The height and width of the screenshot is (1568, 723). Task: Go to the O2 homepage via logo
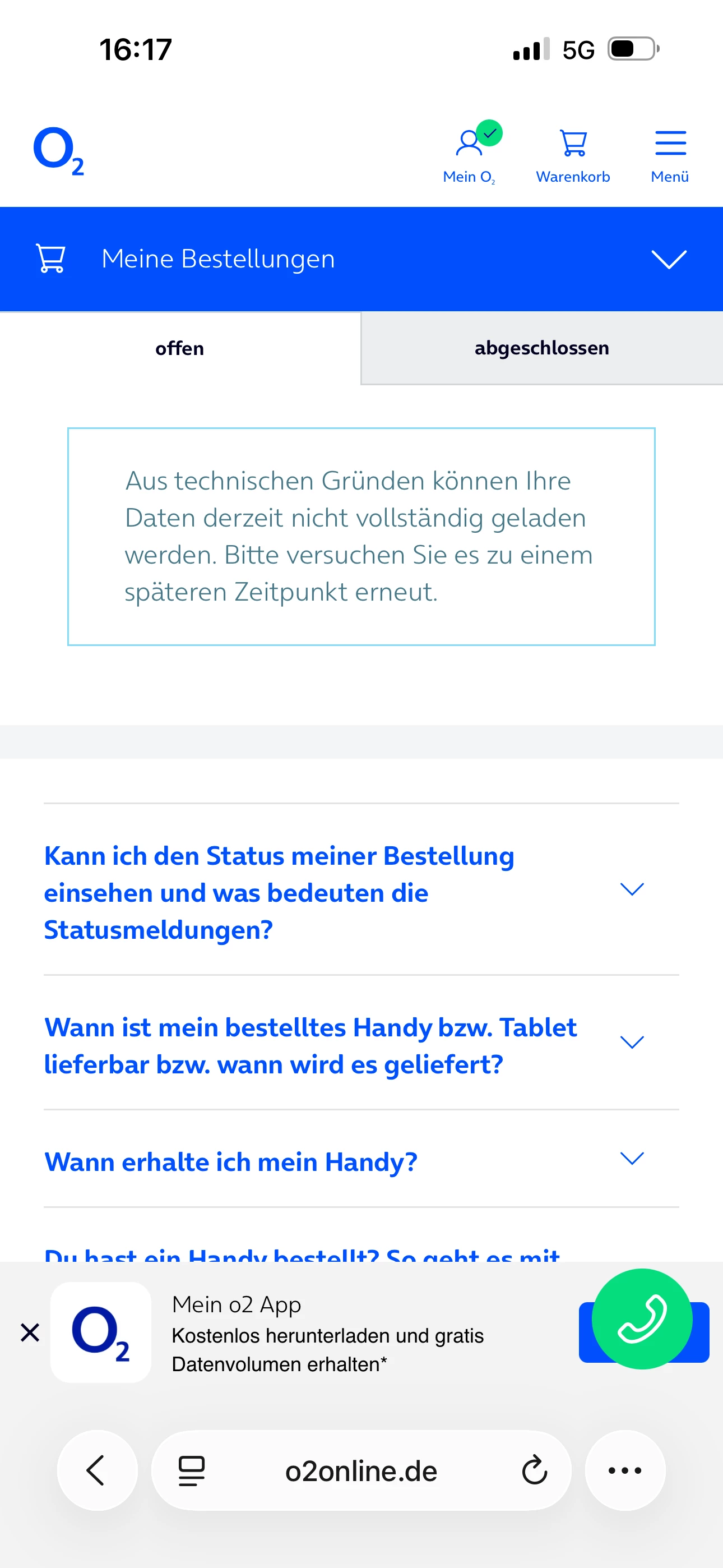pyautogui.click(x=58, y=151)
